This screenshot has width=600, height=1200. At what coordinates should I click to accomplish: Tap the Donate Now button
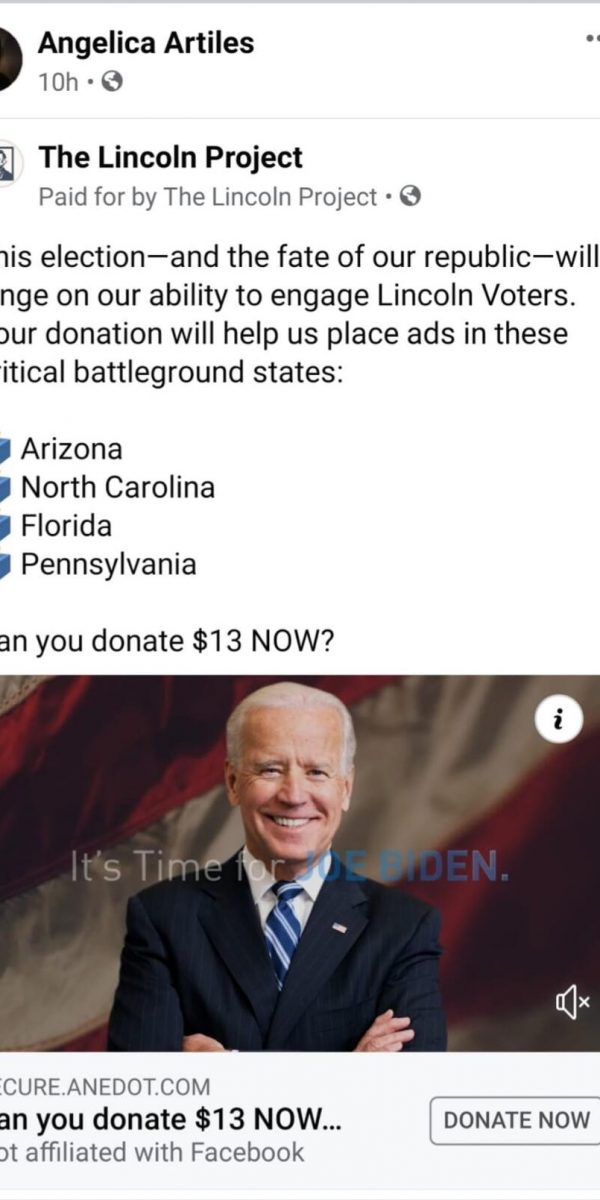point(516,1120)
